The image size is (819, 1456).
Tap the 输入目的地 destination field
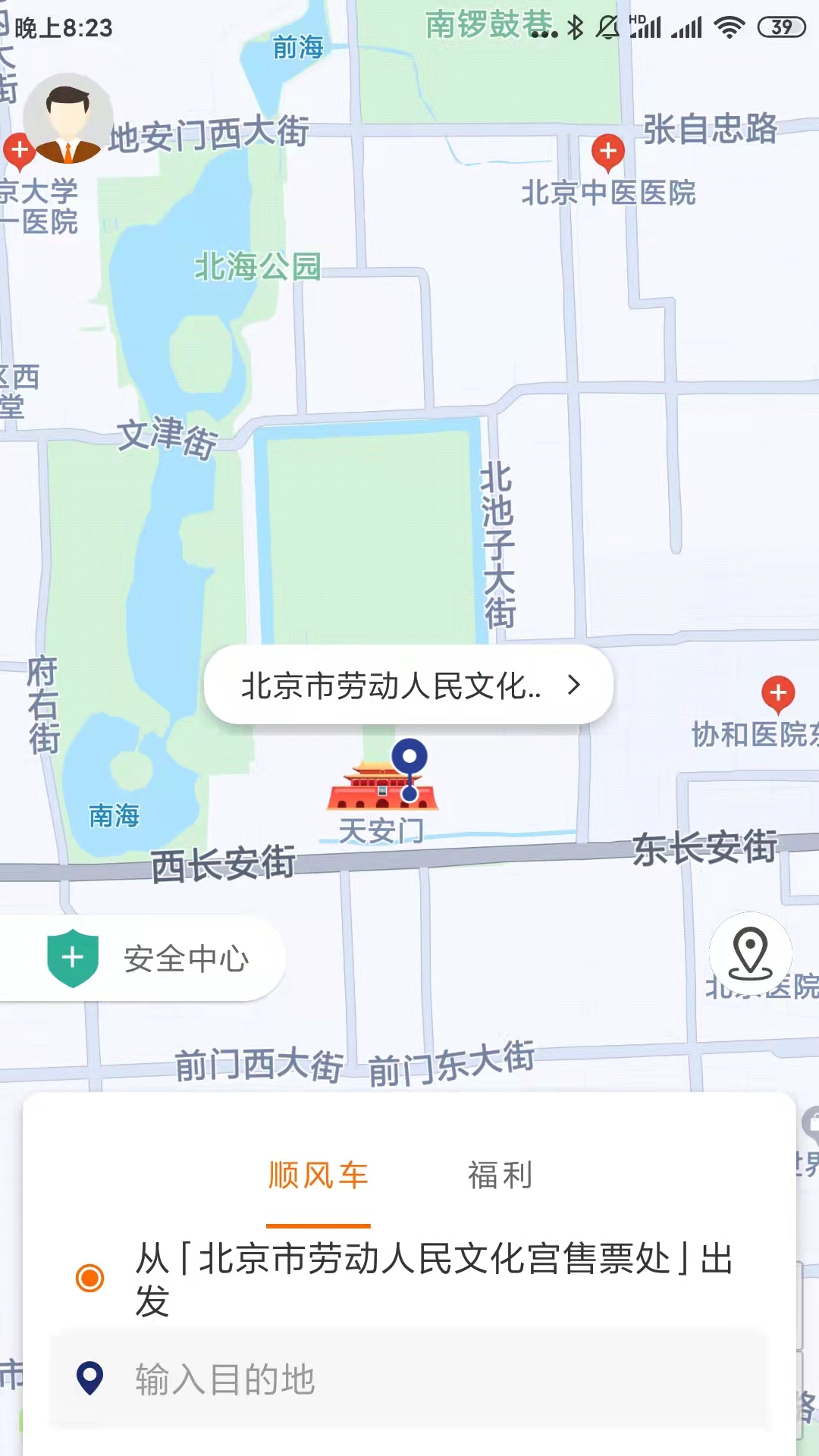coord(409,1379)
